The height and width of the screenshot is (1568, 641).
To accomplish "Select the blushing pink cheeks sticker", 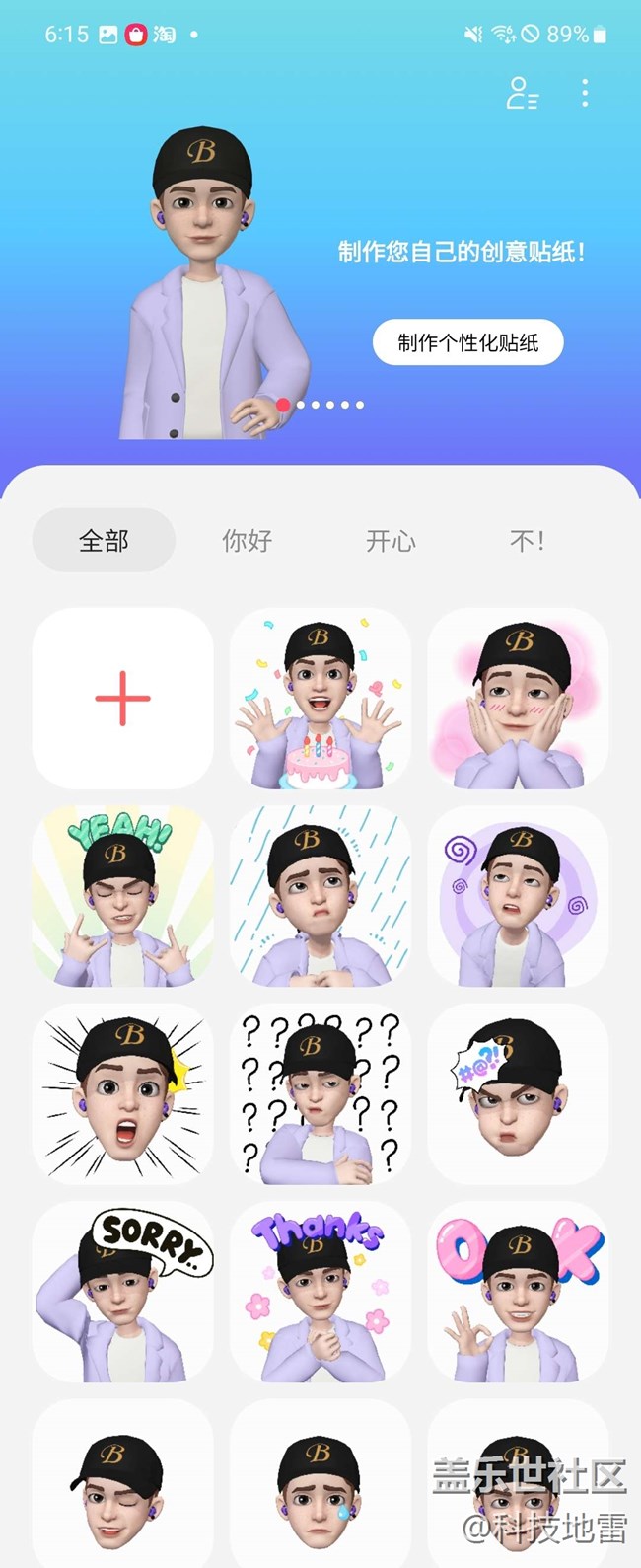I will 518,698.
